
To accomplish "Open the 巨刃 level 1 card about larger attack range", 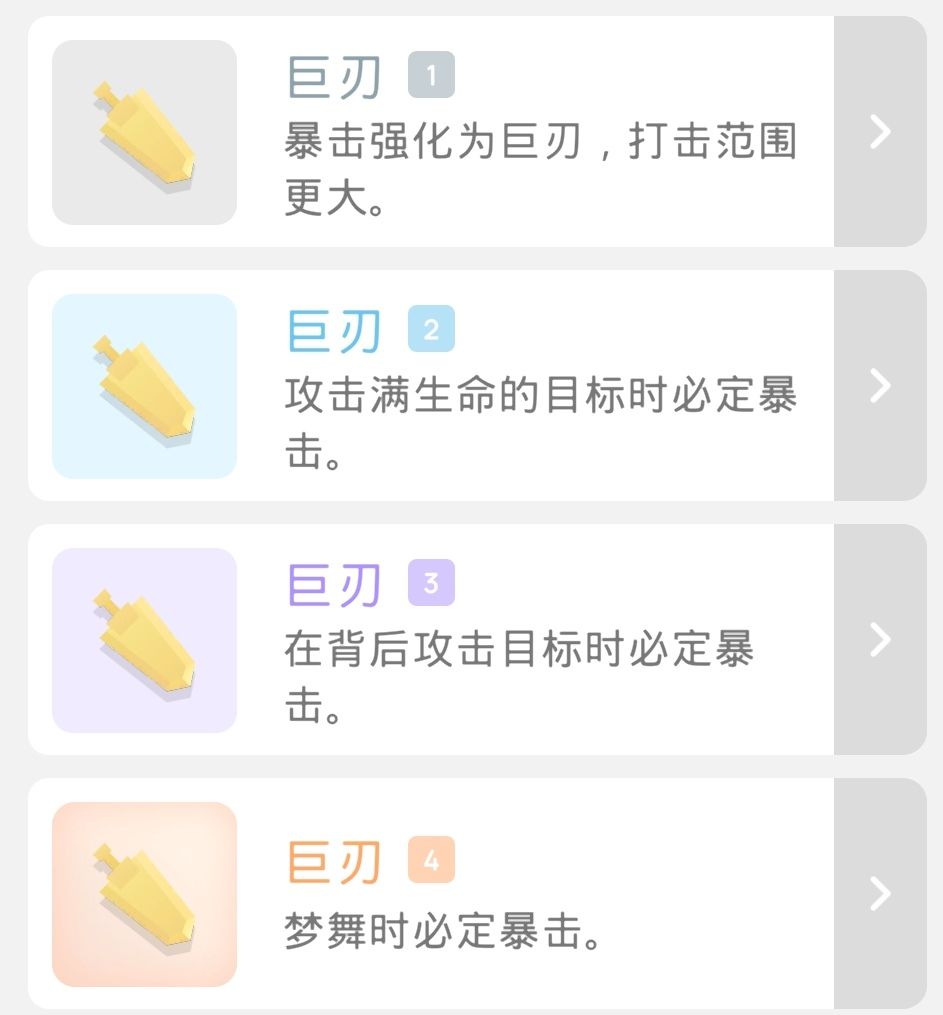I will [x=430, y=132].
